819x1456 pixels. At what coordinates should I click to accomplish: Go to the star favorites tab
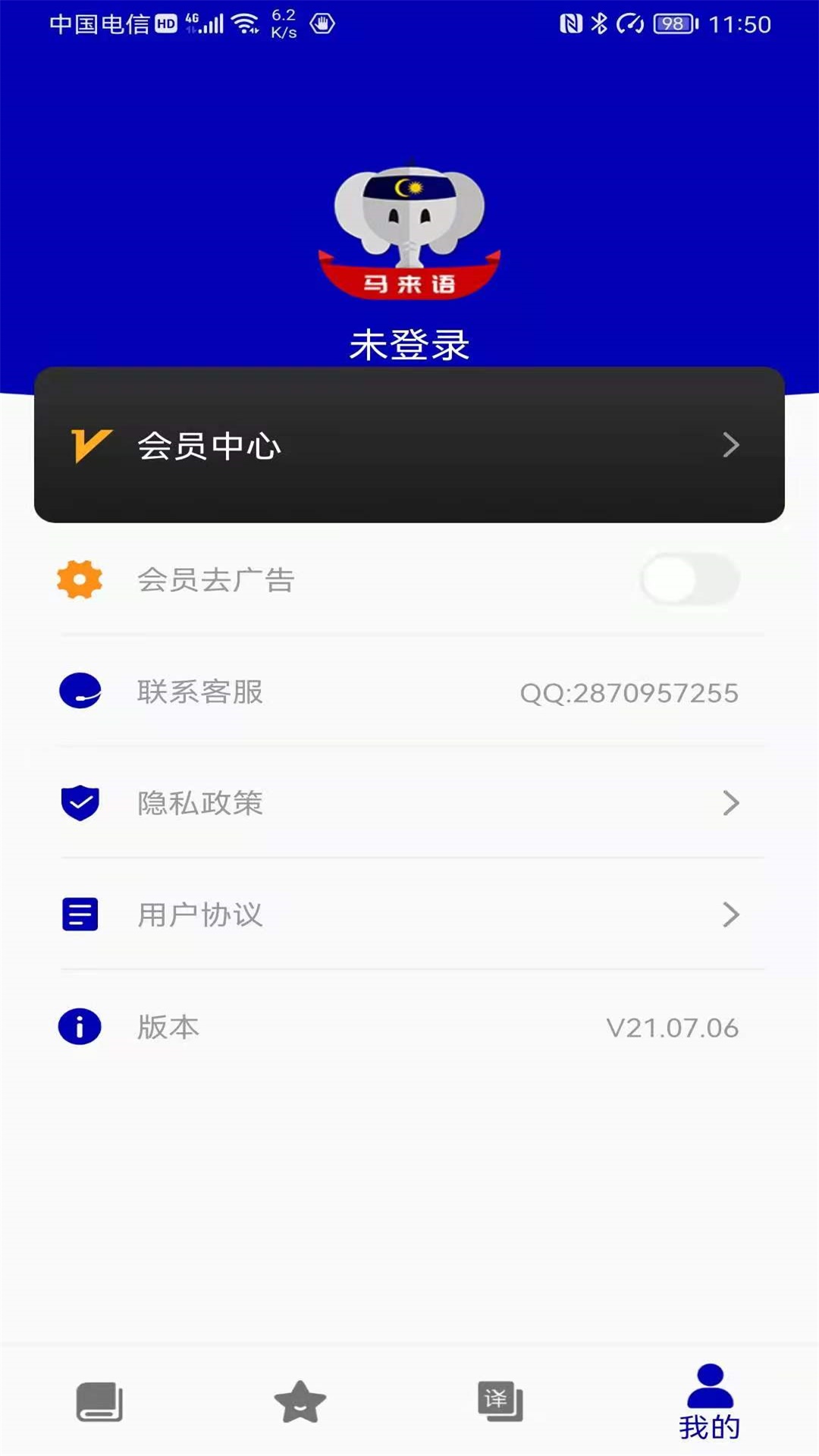click(x=300, y=1401)
